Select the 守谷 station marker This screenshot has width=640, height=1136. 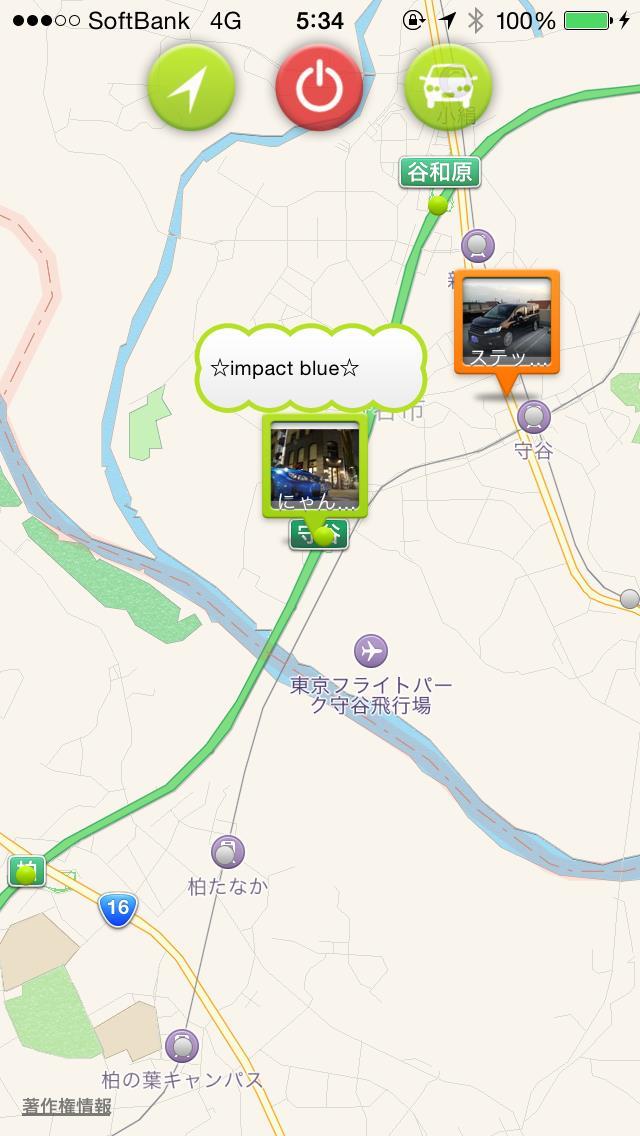click(x=534, y=416)
